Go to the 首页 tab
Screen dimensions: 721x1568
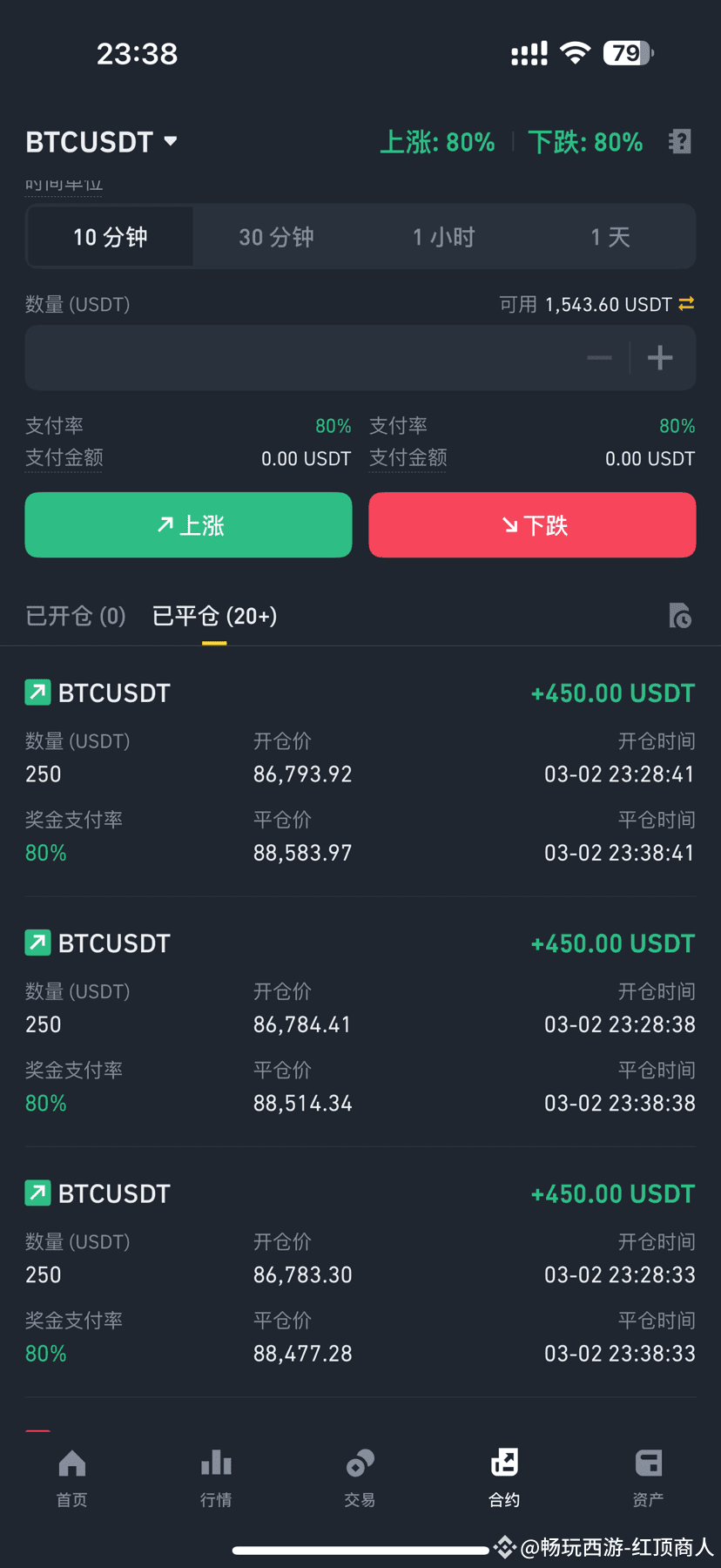(x=72, y=1478)
